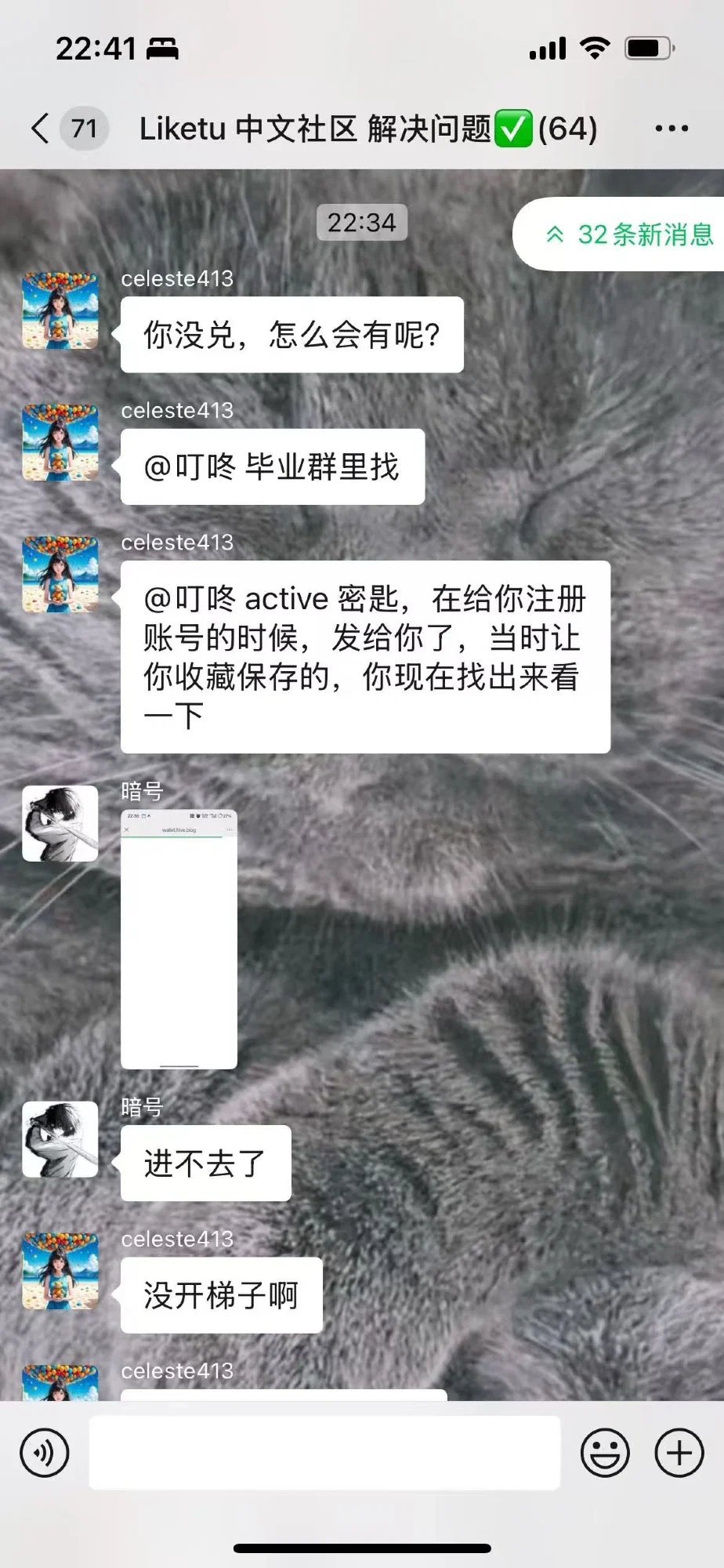Focus the message text field

point(324,1453)
